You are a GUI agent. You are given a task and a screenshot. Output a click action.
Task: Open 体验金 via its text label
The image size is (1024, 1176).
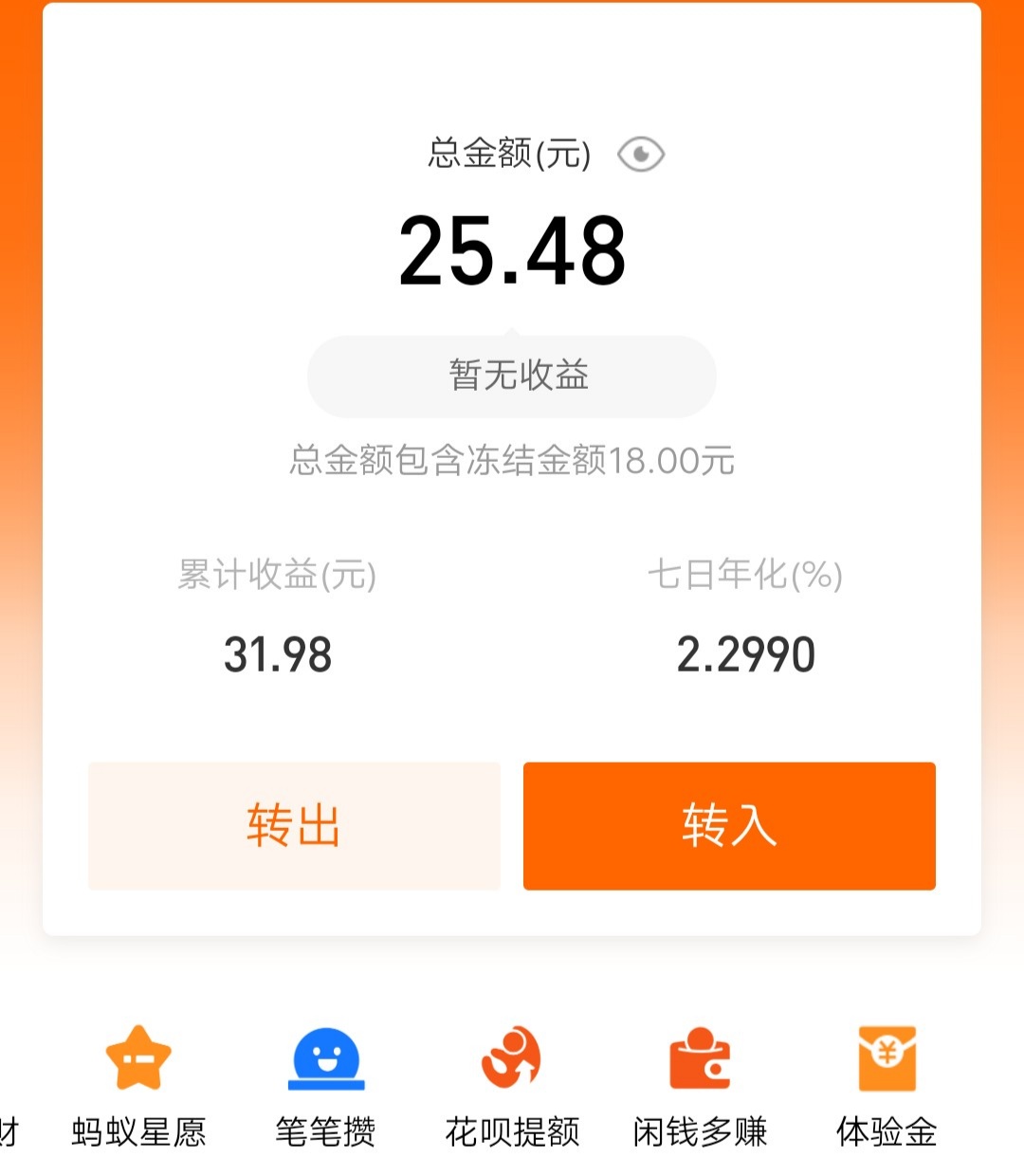[x=886, y=1130]
